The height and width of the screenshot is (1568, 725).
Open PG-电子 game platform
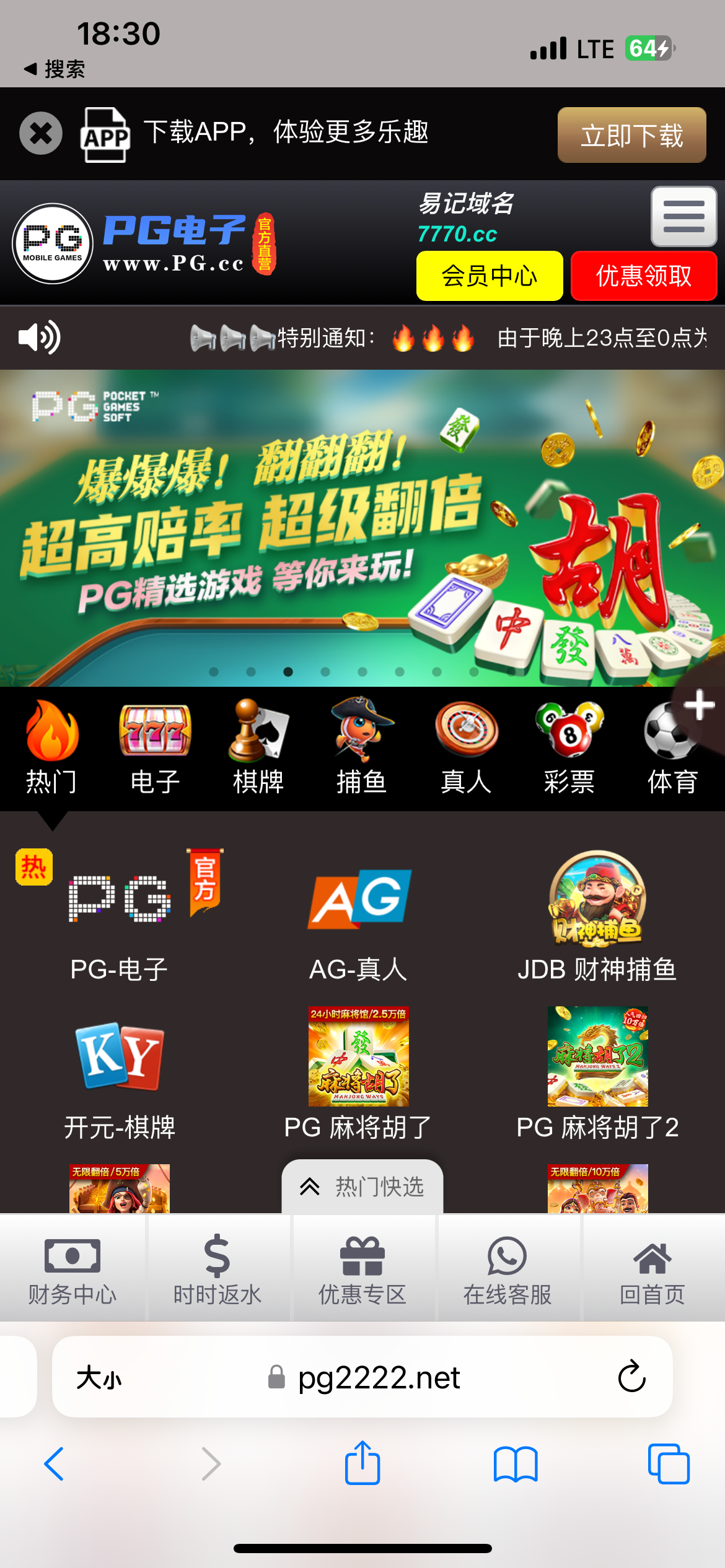pyautogui.click(x=120, y=917)
